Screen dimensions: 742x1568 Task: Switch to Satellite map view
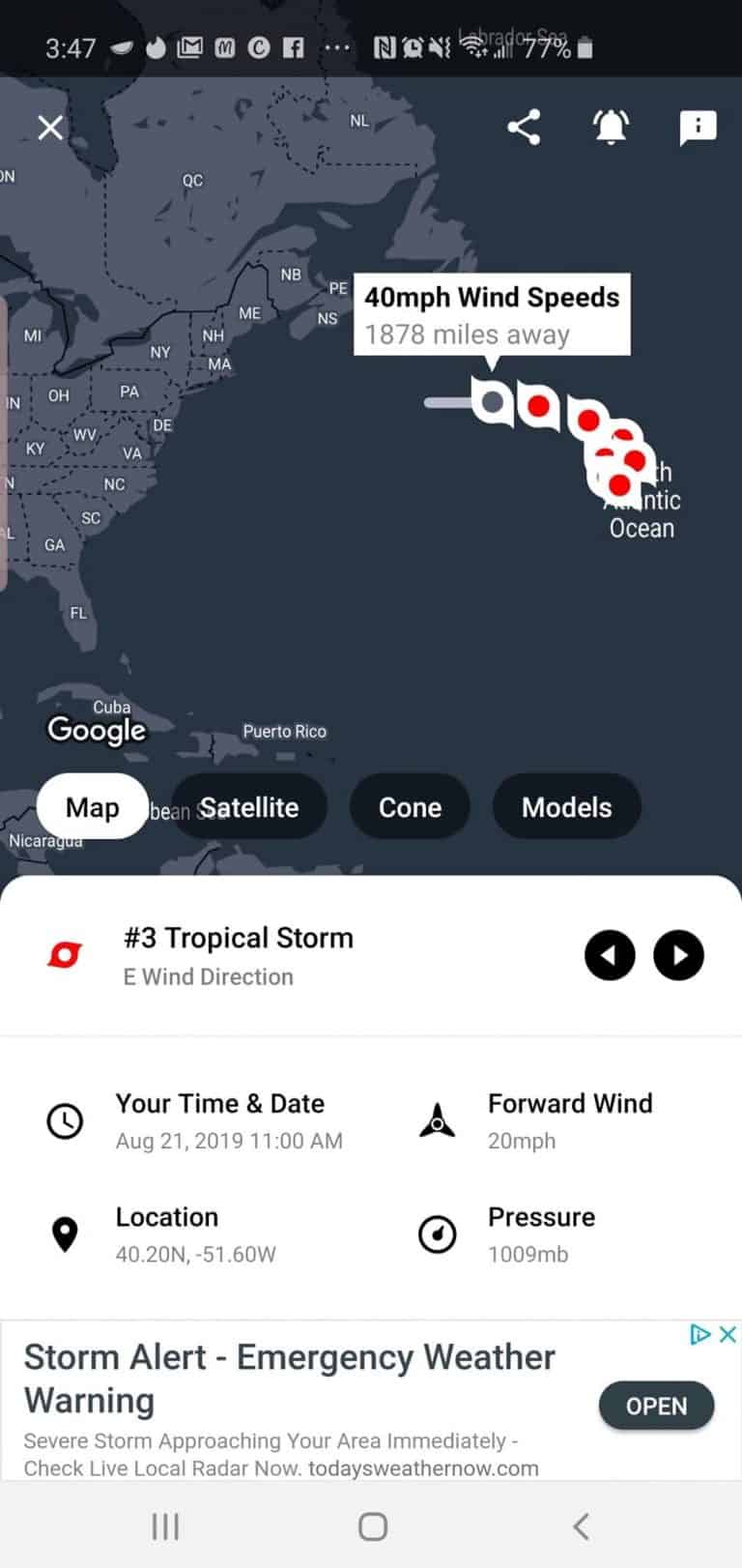(248, 806)
